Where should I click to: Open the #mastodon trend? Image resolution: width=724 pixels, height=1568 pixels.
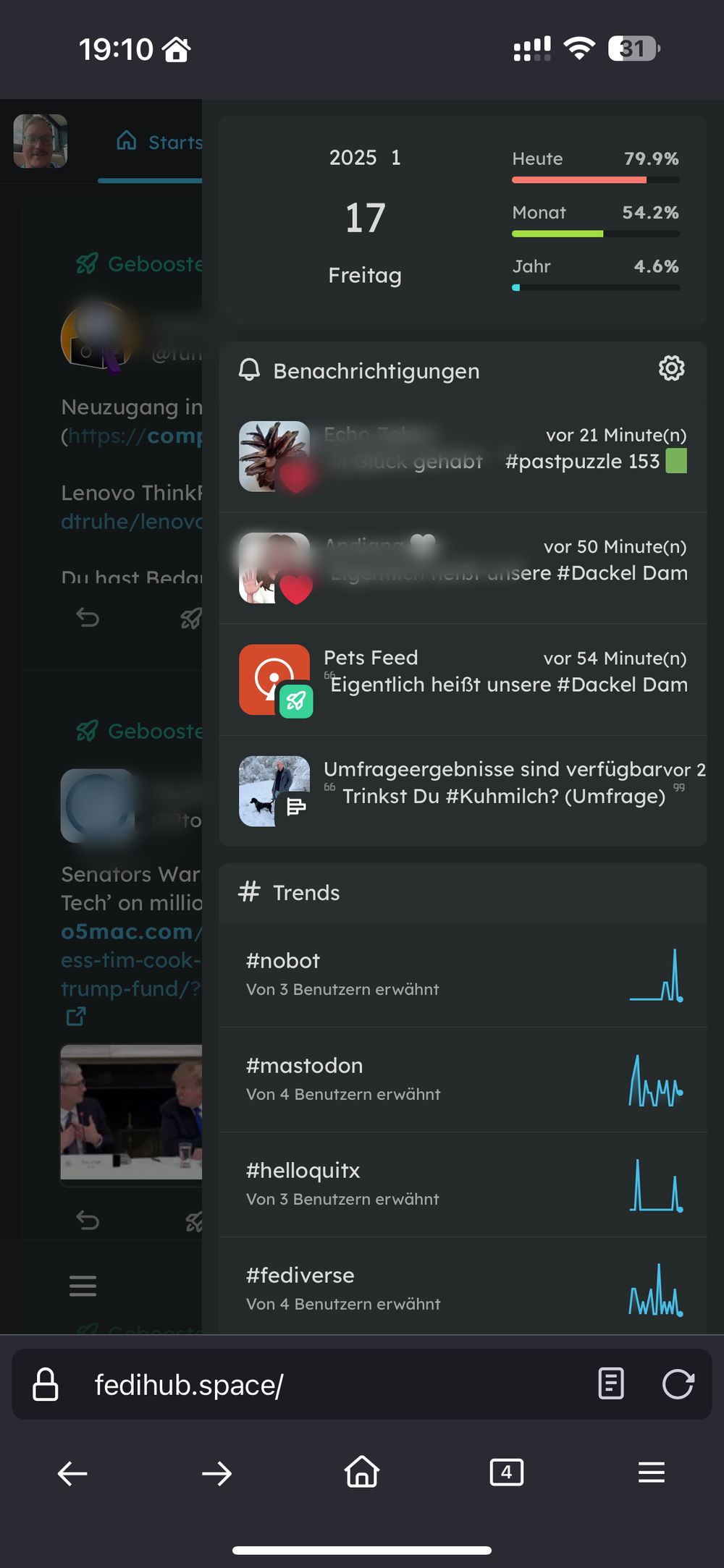tap(463, 1080)
